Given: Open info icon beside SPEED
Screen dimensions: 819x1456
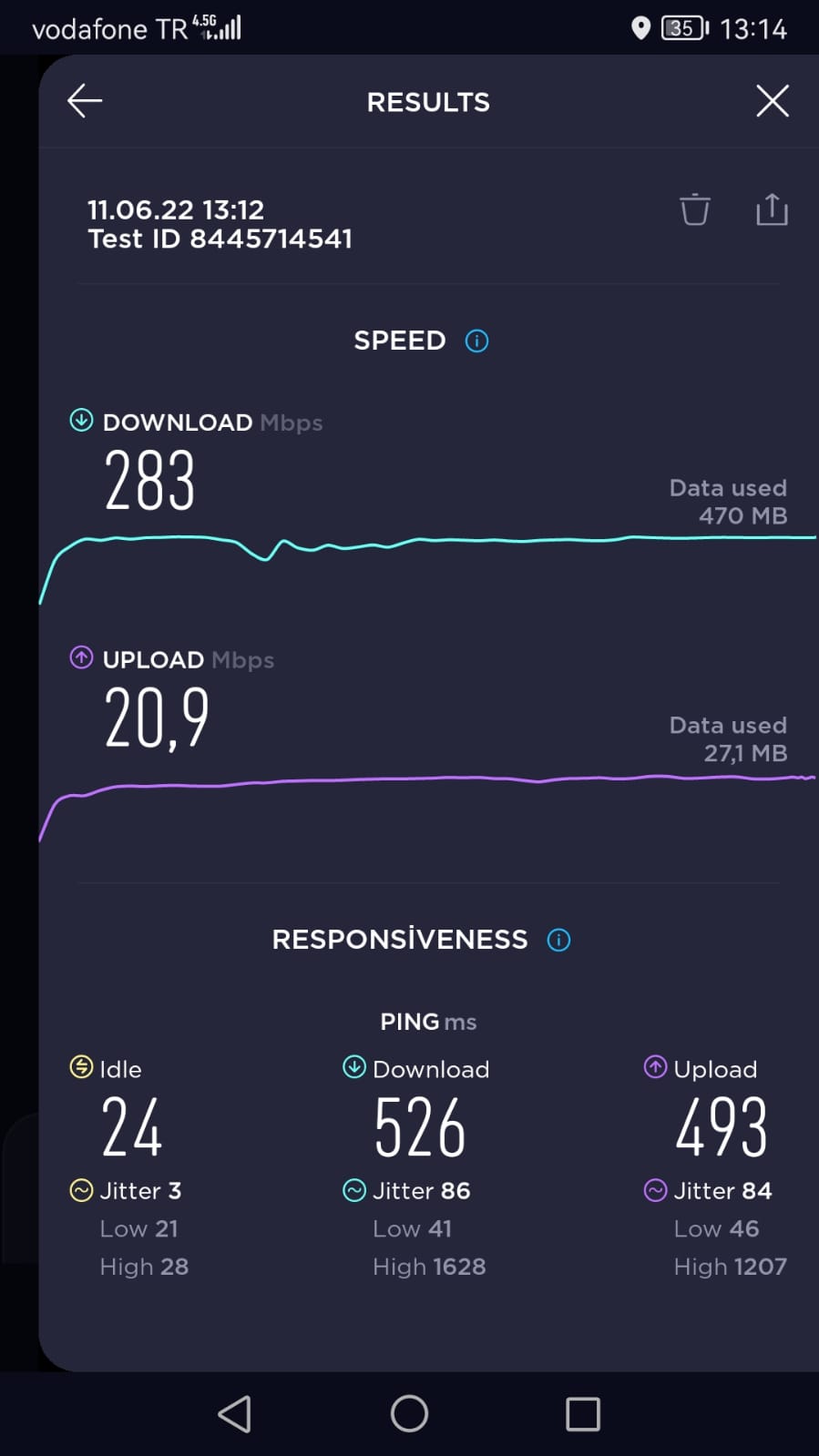Looking at the screenshot, I should point(476,341).
